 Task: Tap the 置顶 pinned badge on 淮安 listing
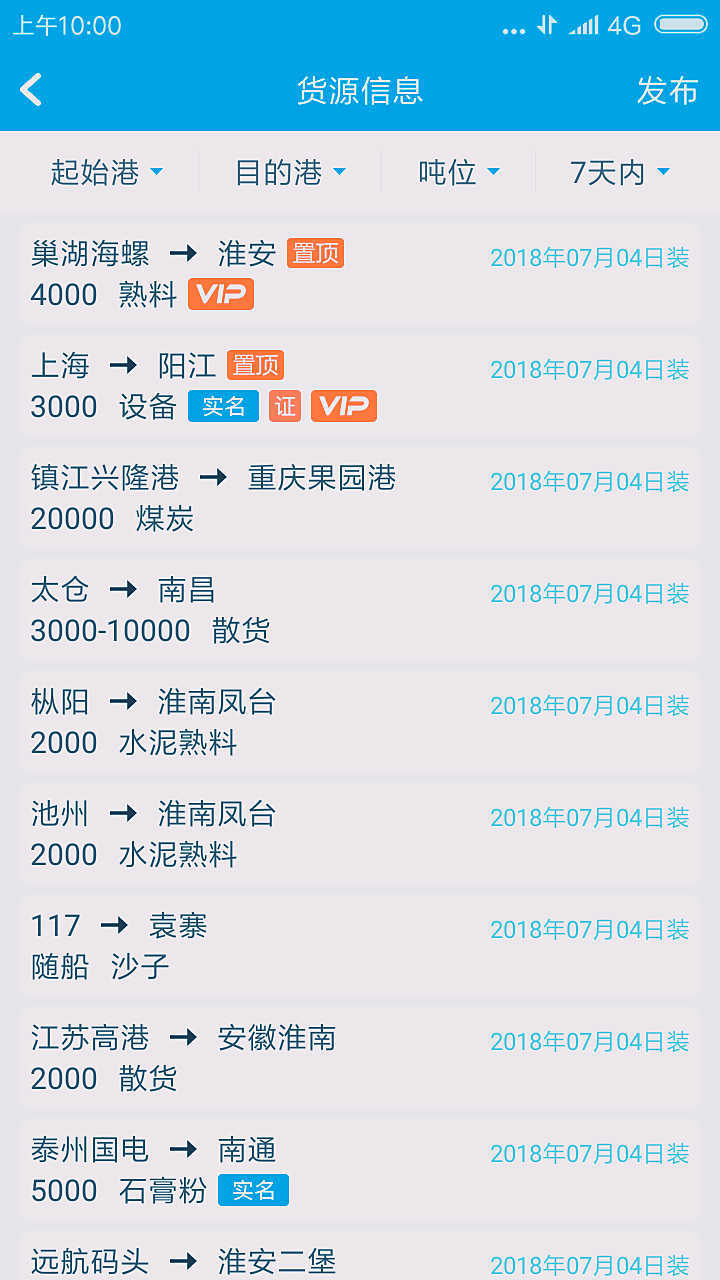pyautogui.click(x=315, y=254)
